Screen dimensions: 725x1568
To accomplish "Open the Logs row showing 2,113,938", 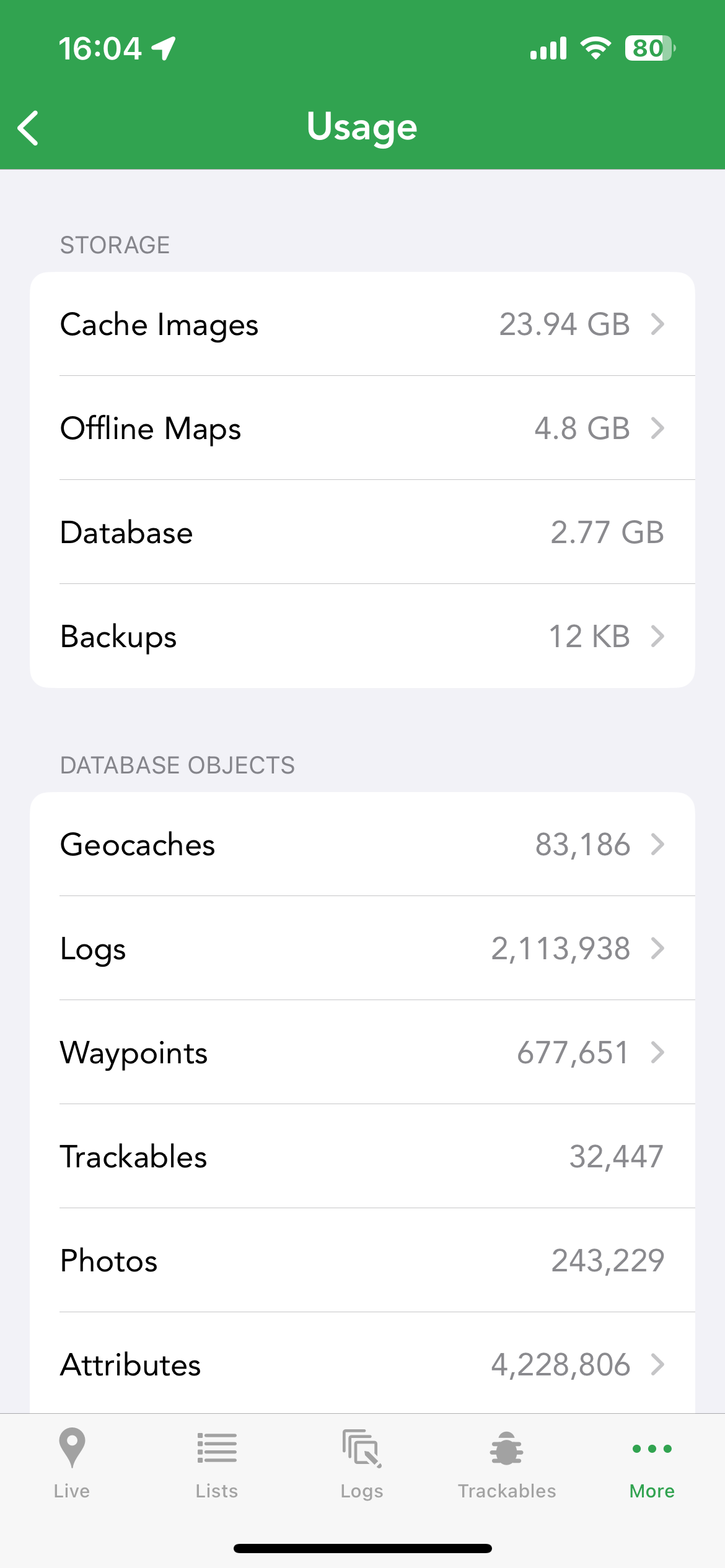I will pyautogui.click(x=362, y=948).
